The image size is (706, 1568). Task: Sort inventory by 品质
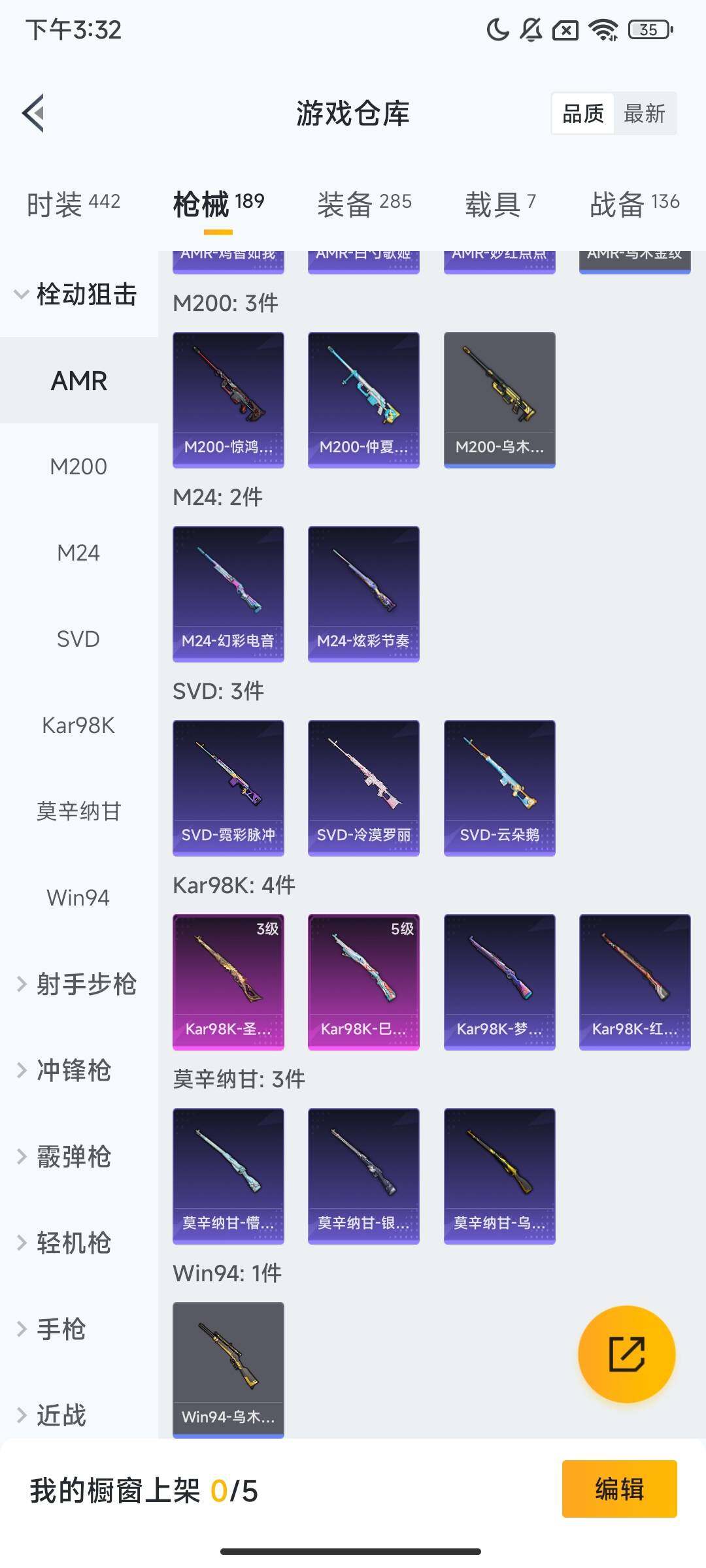pyautogui.click(x=583, y=114)
